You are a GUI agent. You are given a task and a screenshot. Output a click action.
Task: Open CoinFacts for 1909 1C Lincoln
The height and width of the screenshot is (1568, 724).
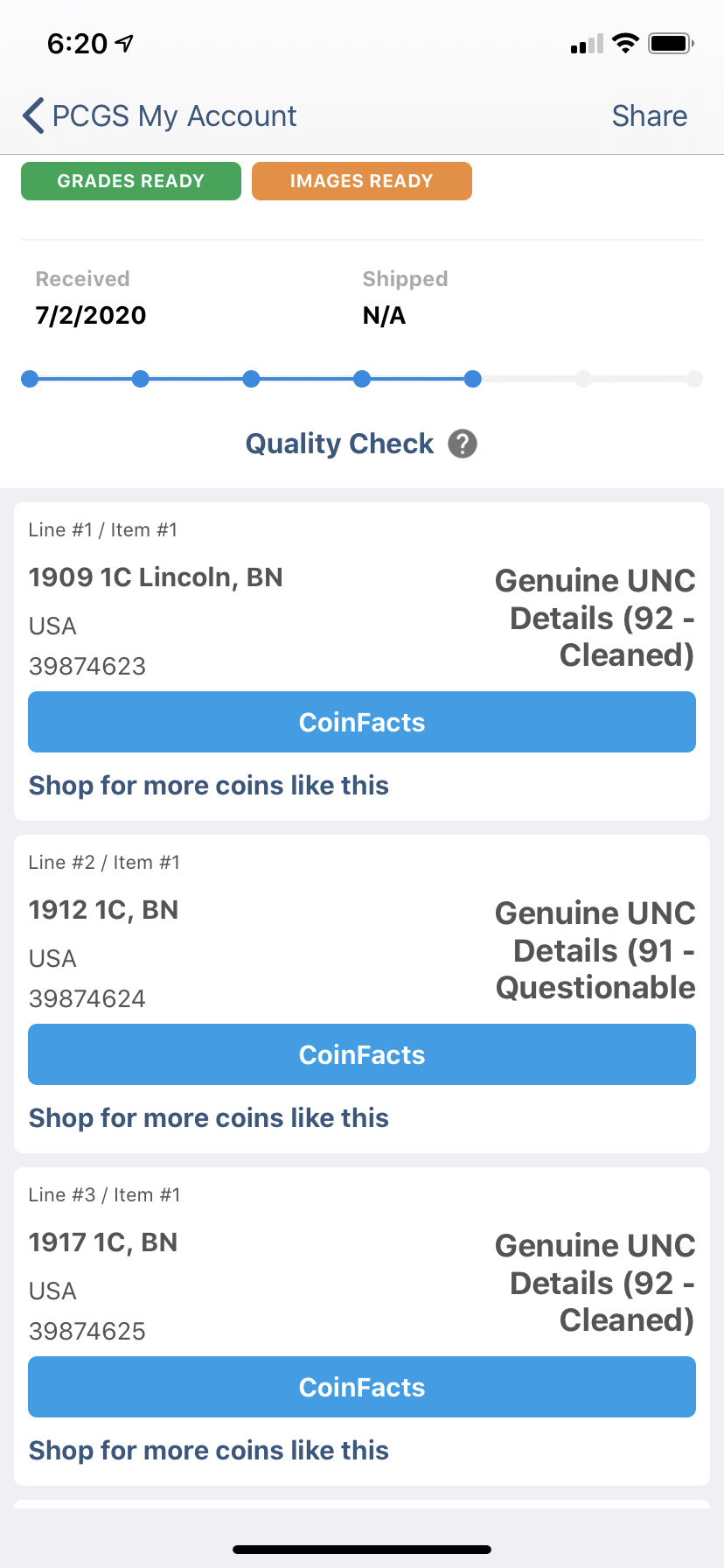[x=362, y=722]
